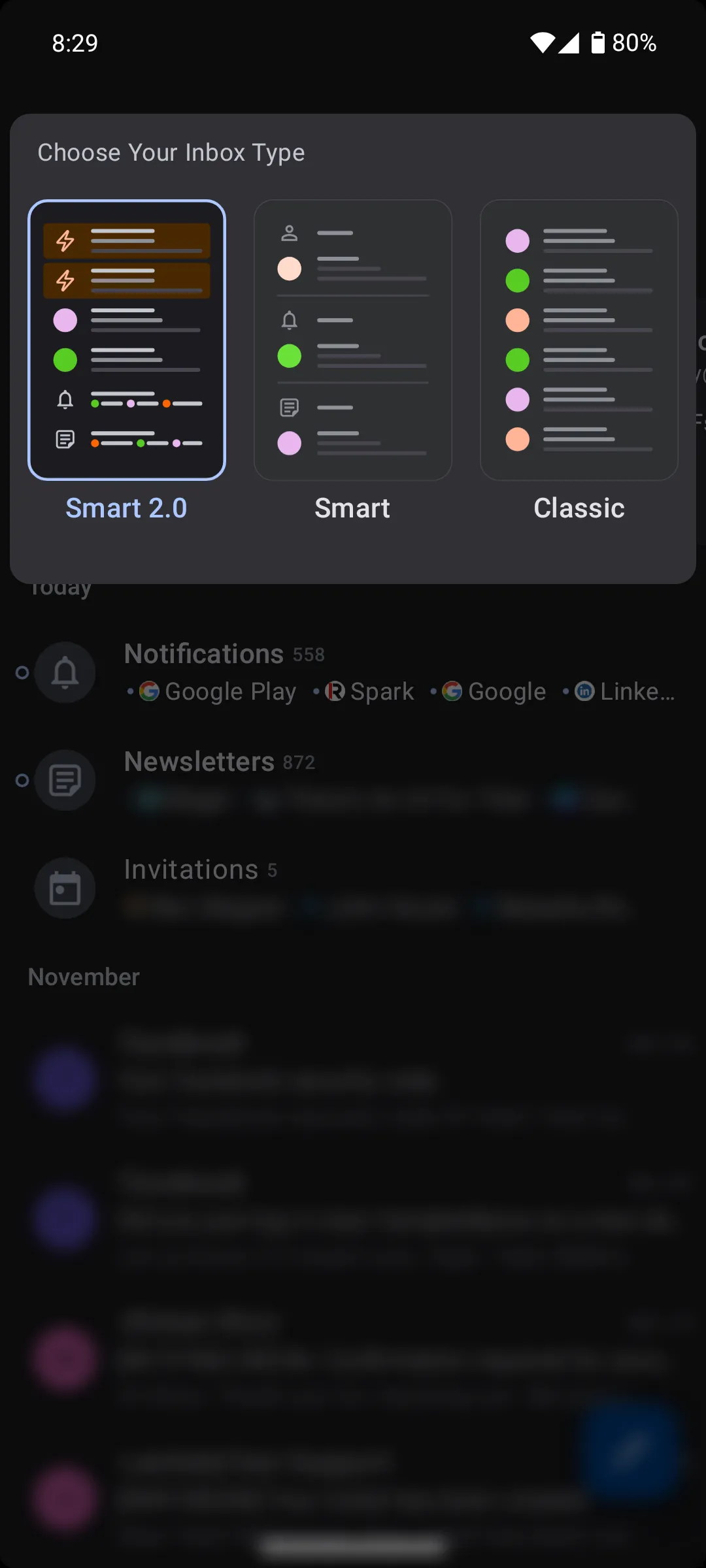The width and height of the screenshot is (706, 1568).
Task: Click the Smart 2.0 label
Action: pos(127,508)
